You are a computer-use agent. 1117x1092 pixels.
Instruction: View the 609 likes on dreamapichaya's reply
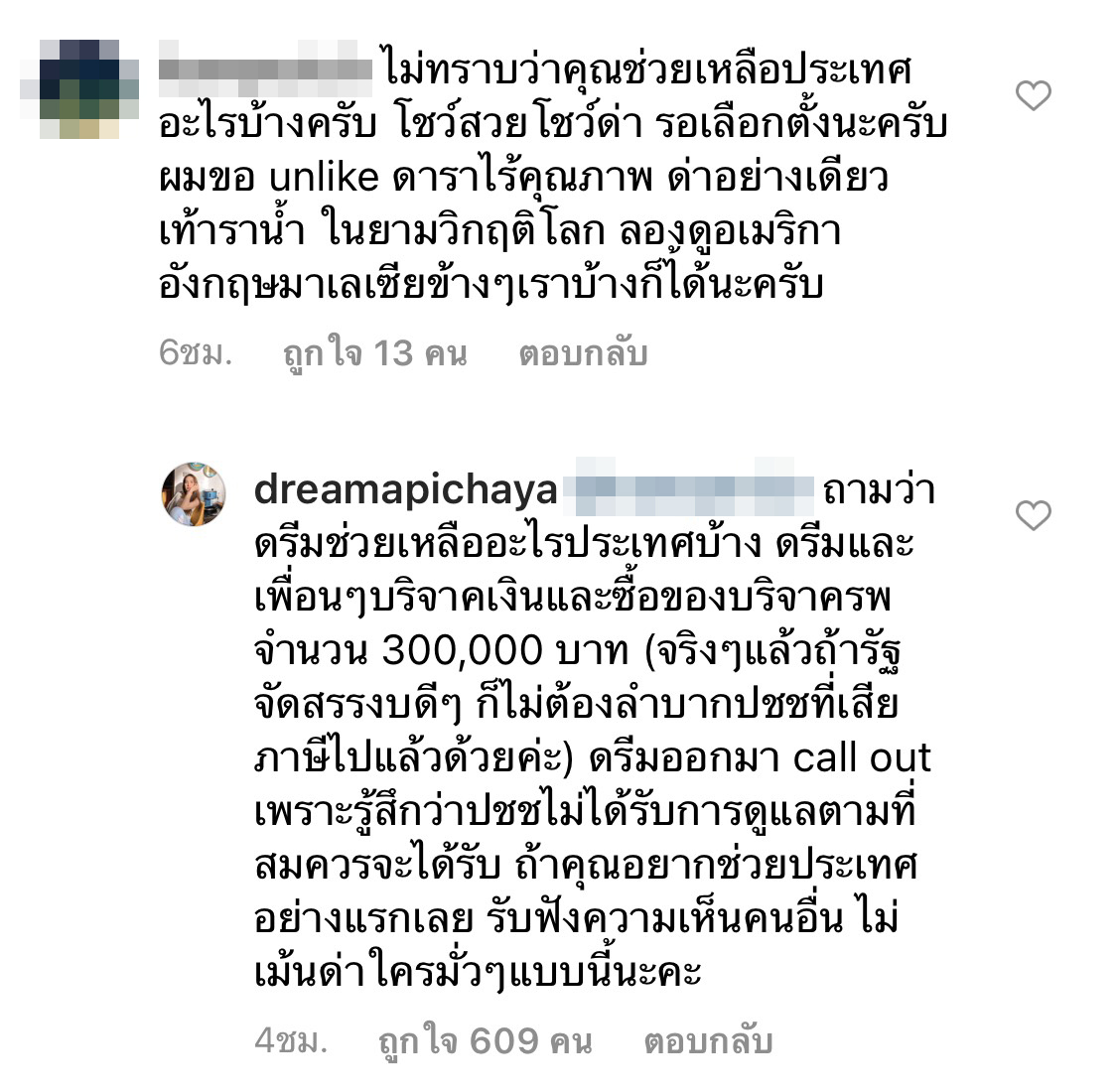[485, 1041]
